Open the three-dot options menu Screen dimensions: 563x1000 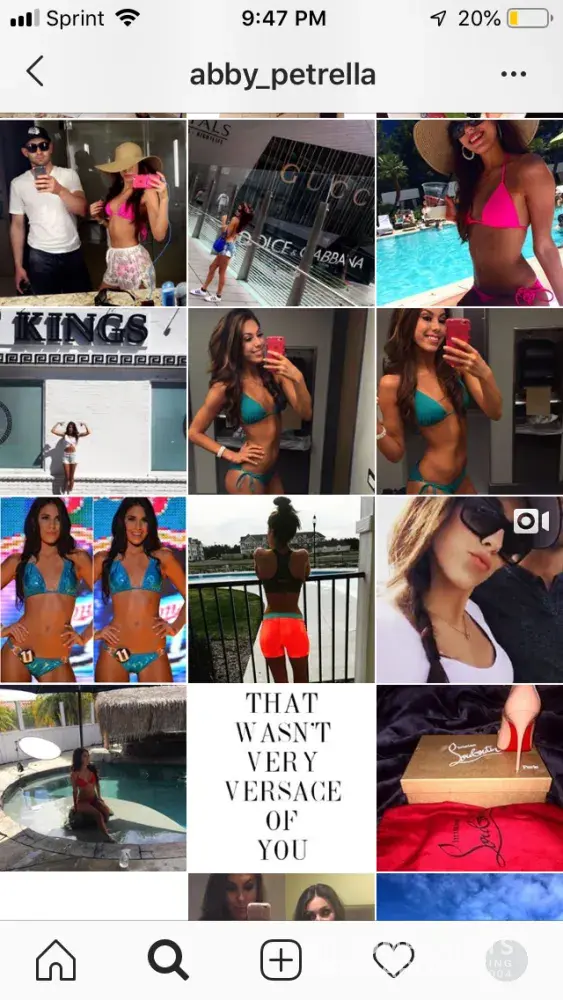tap(513, 74)
